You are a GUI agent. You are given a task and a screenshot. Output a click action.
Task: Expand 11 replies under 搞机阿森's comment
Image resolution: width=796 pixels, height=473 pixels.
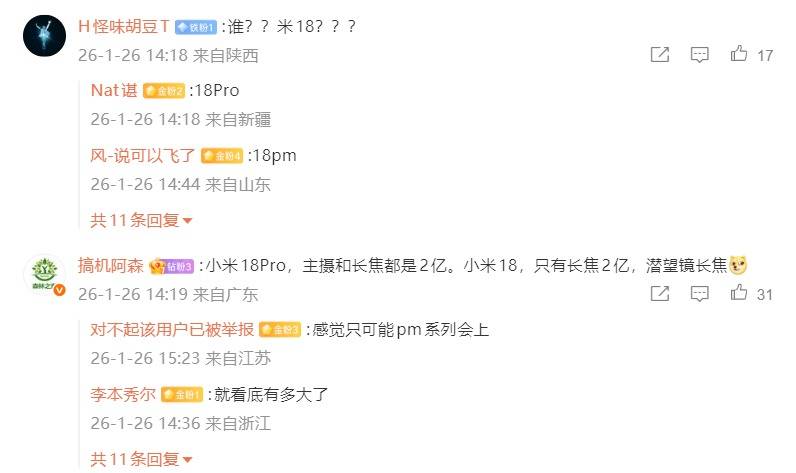141,460
